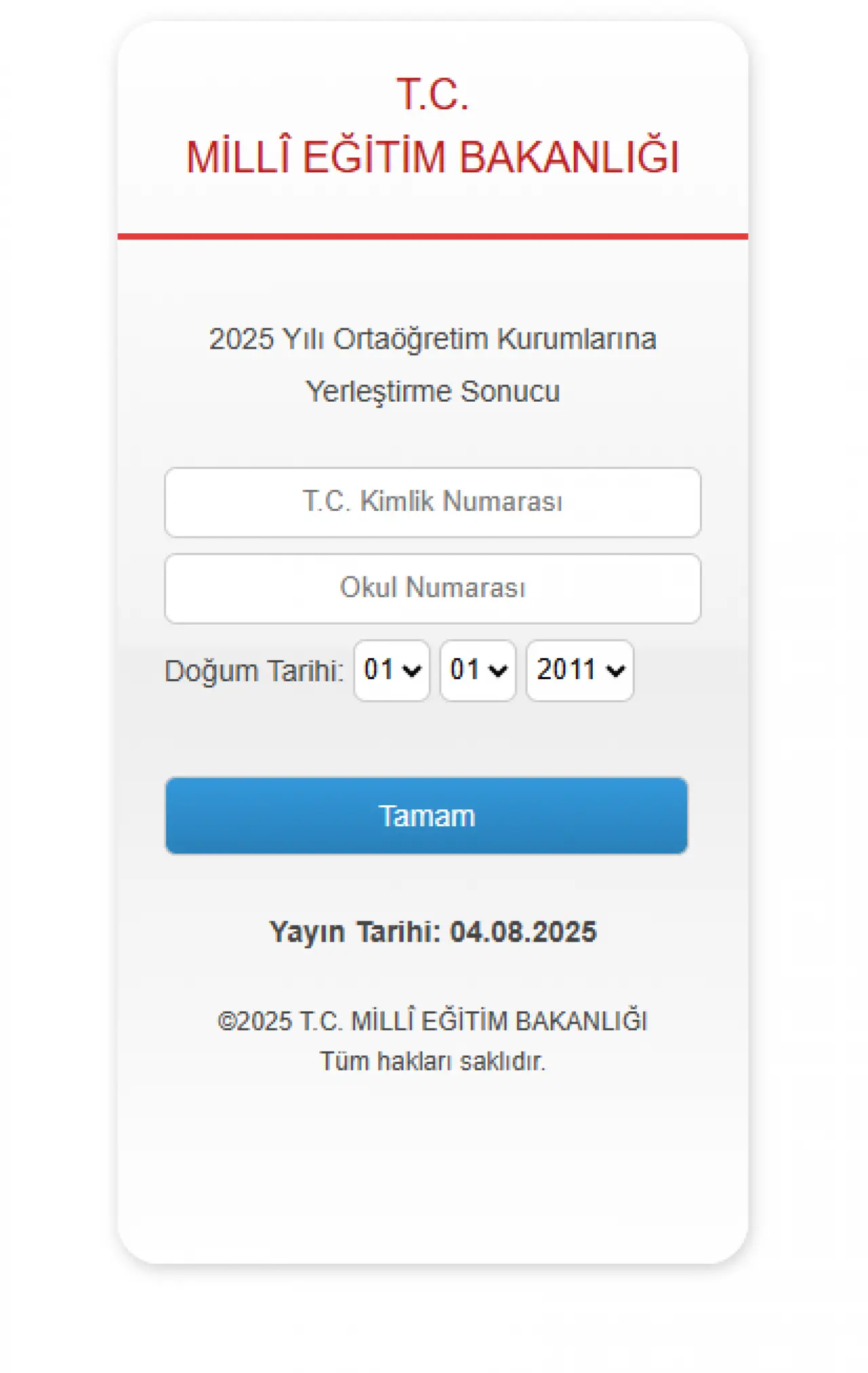
Task: Tap the T.C. Kimlik Numarası field
Action: coord(432,502)
